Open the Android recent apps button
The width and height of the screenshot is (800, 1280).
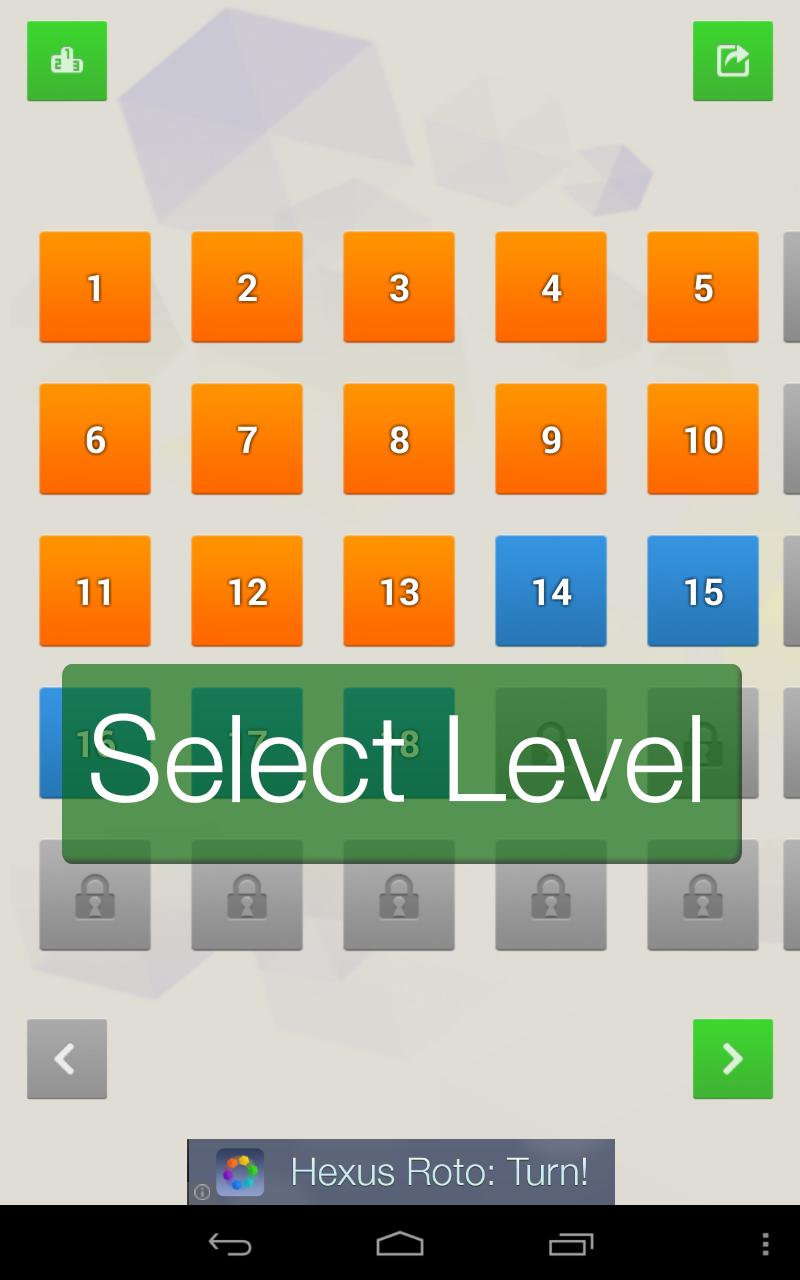point(572,1247)
